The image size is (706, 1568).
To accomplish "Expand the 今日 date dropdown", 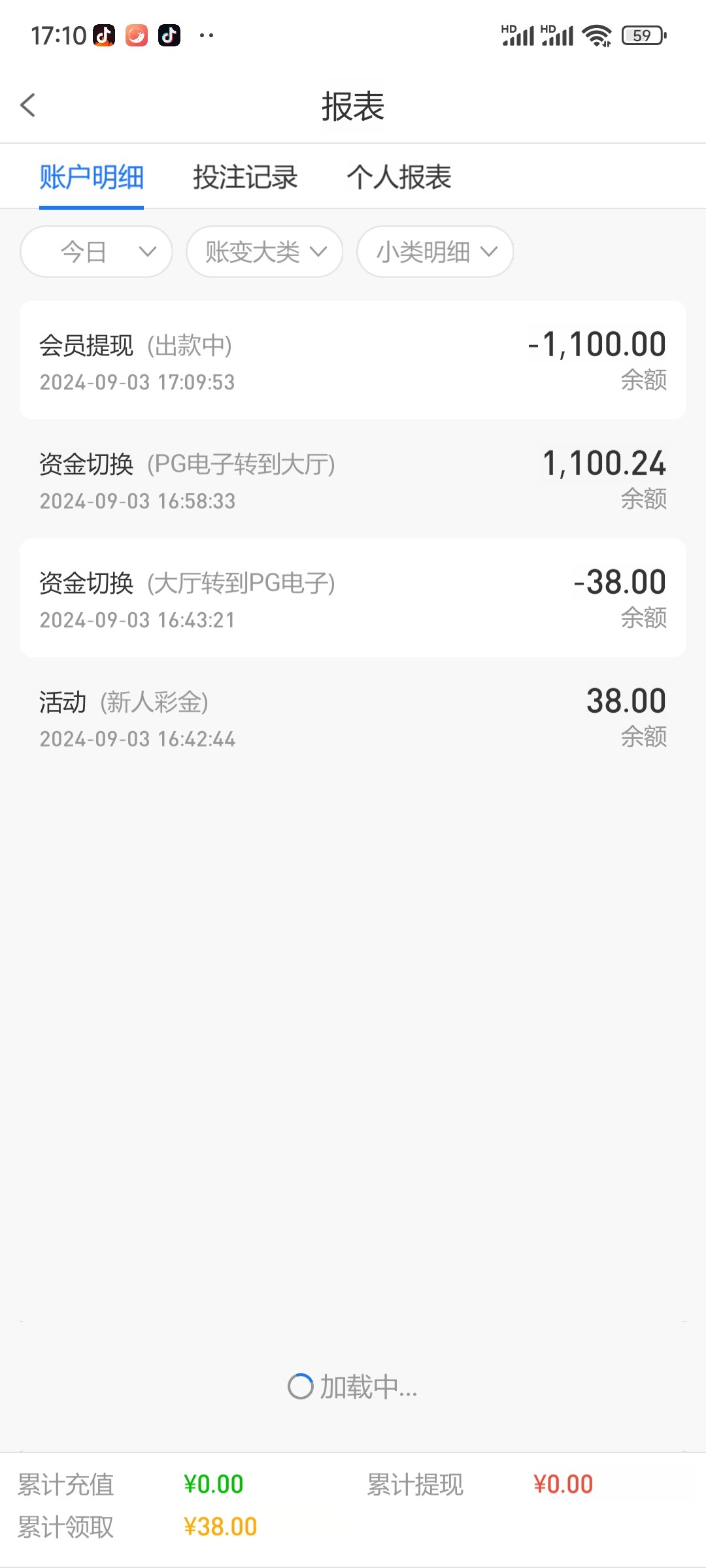I will (x=96, y=252).
